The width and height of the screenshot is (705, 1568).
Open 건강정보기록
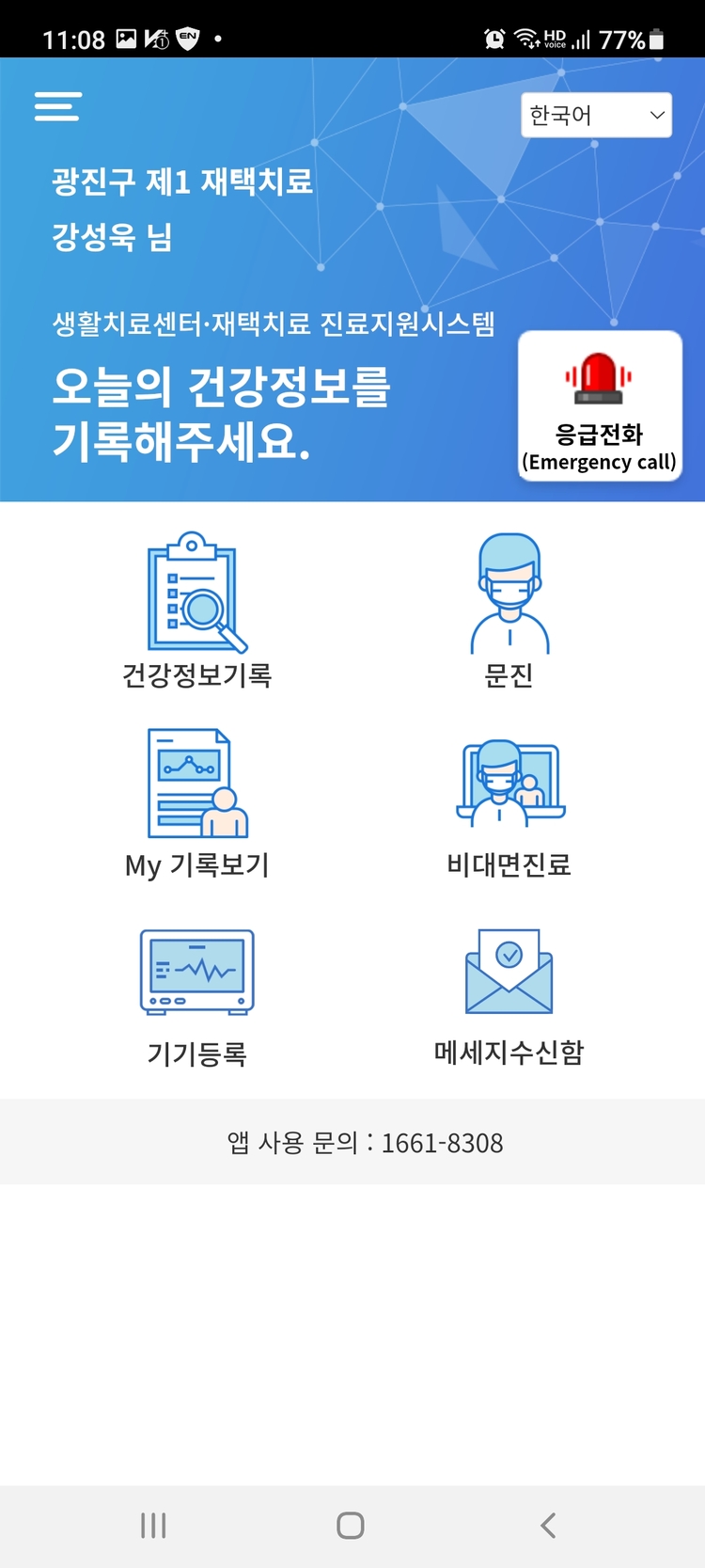[197, 610]
